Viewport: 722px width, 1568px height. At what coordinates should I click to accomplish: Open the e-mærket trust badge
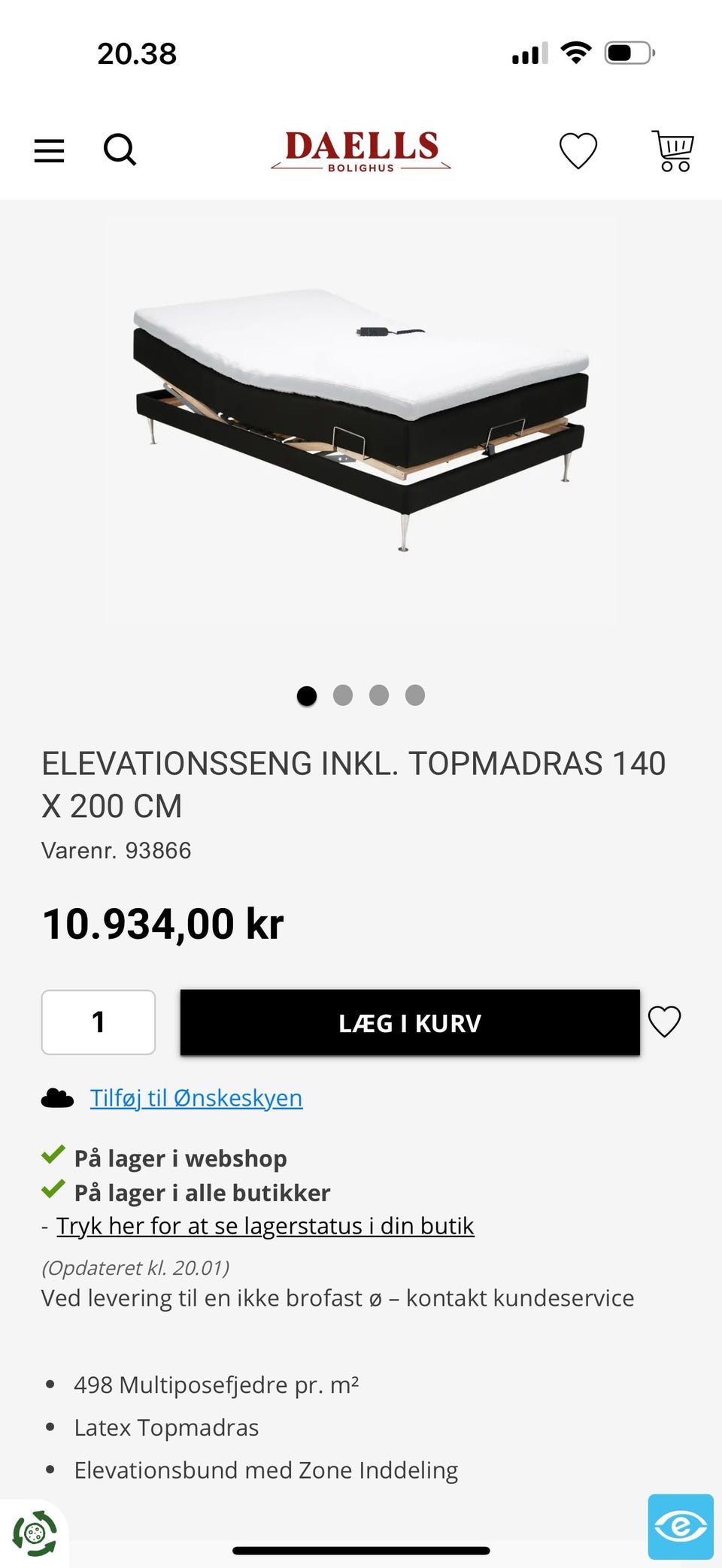pos(681,1527)
